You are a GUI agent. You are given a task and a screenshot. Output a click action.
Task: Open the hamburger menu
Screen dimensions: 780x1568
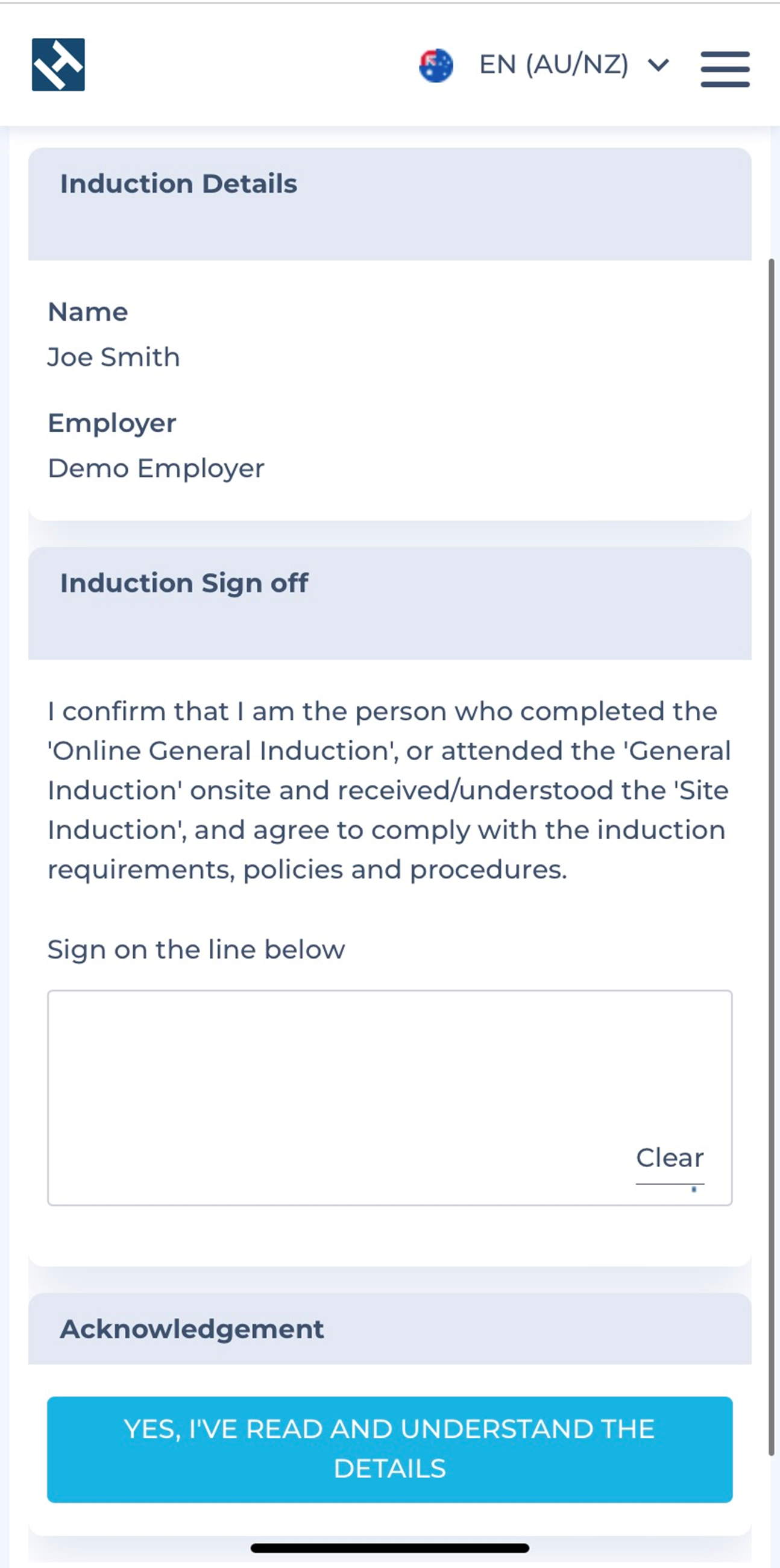725,69
